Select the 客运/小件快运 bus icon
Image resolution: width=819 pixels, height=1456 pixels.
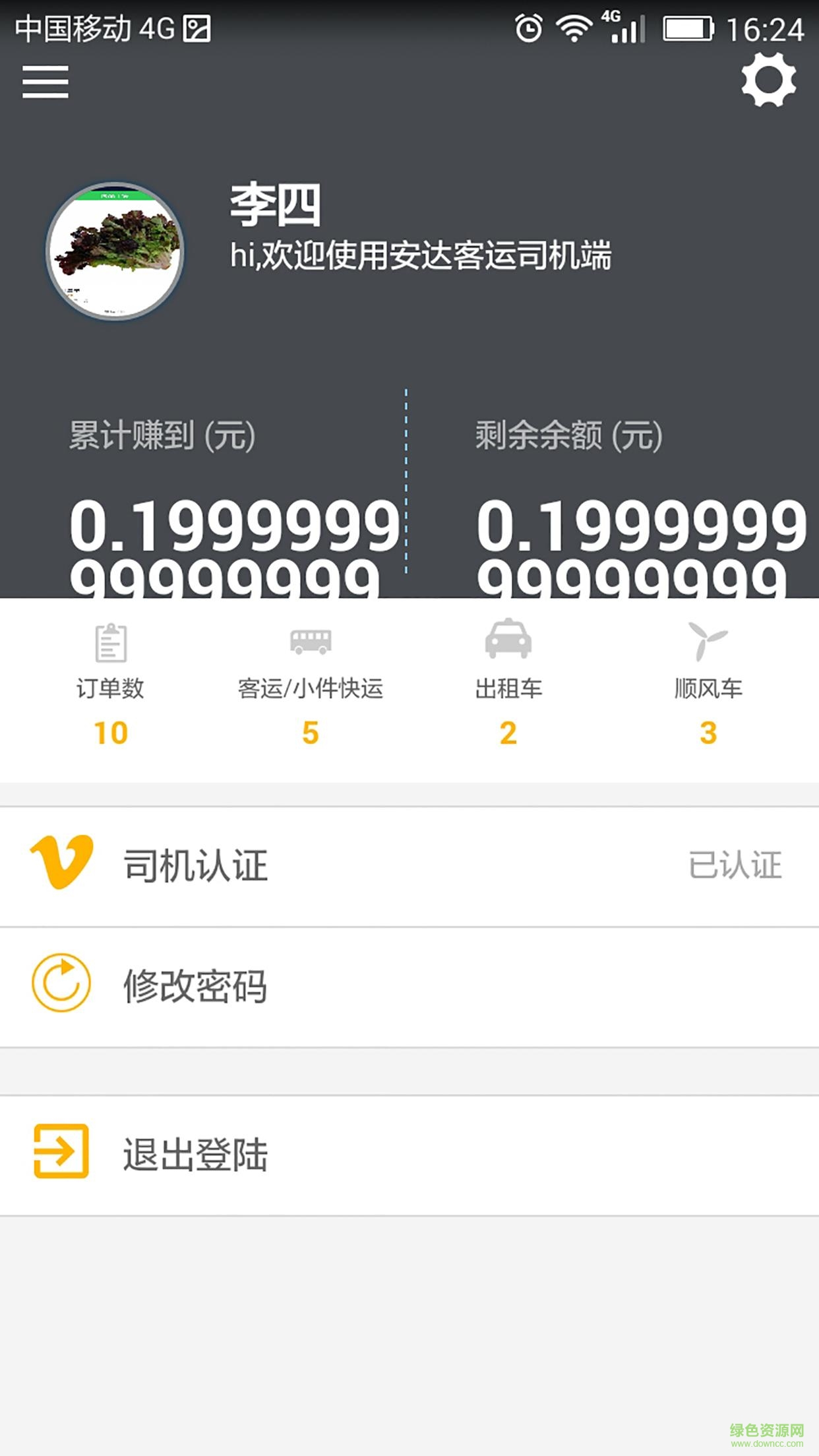[311, 640]
